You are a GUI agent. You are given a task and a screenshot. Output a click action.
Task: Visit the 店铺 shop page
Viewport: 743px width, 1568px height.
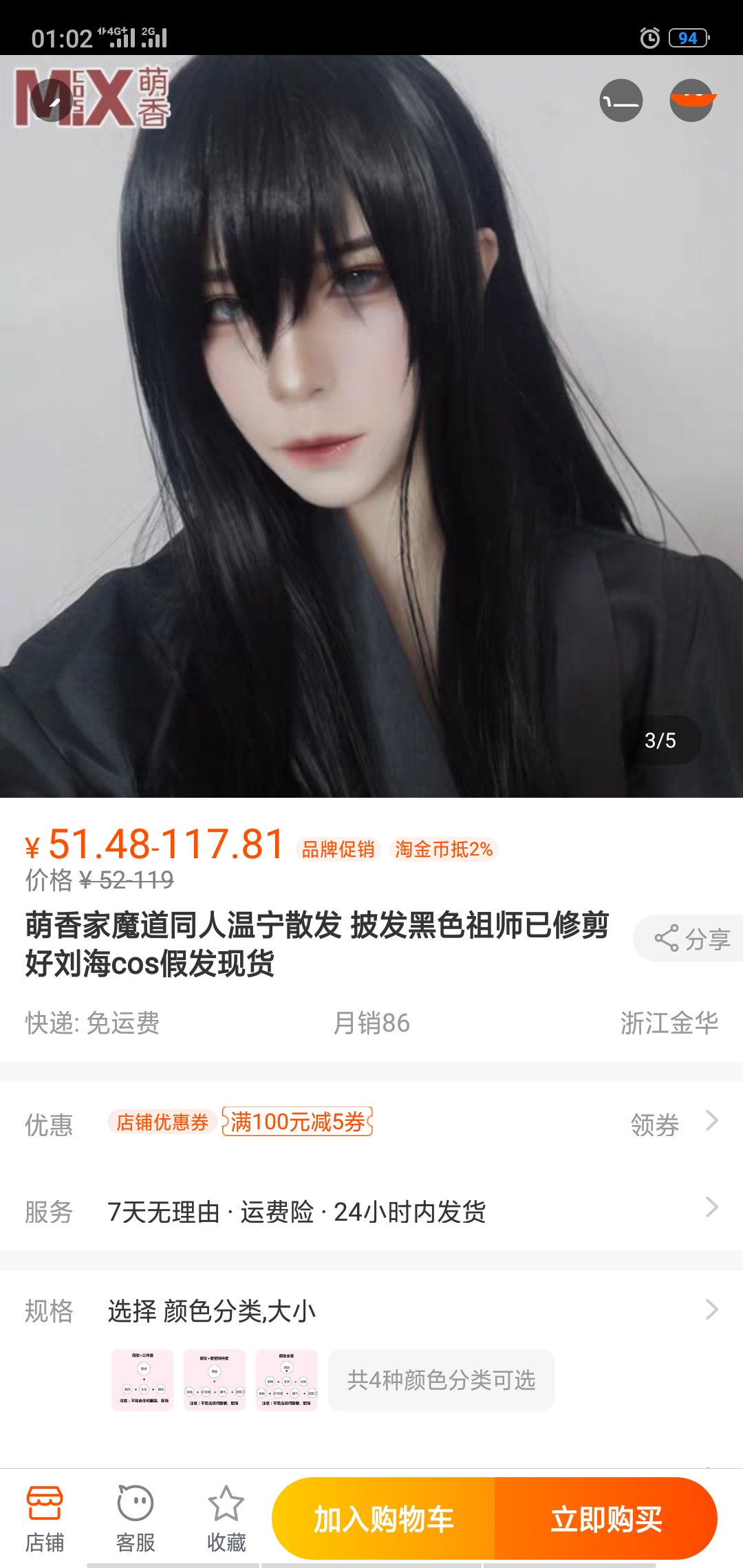click(45, 1518)
